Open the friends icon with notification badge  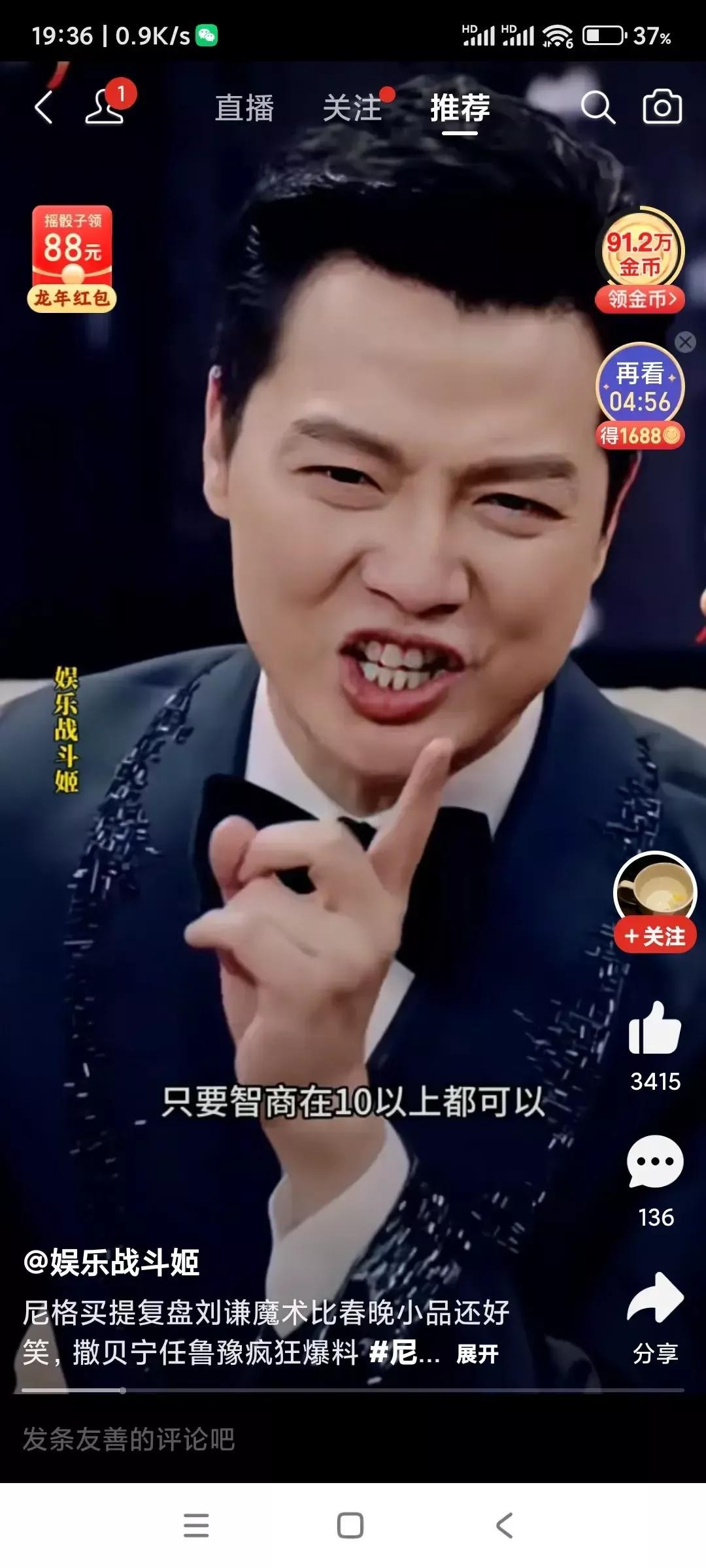[x=105, y=106]
